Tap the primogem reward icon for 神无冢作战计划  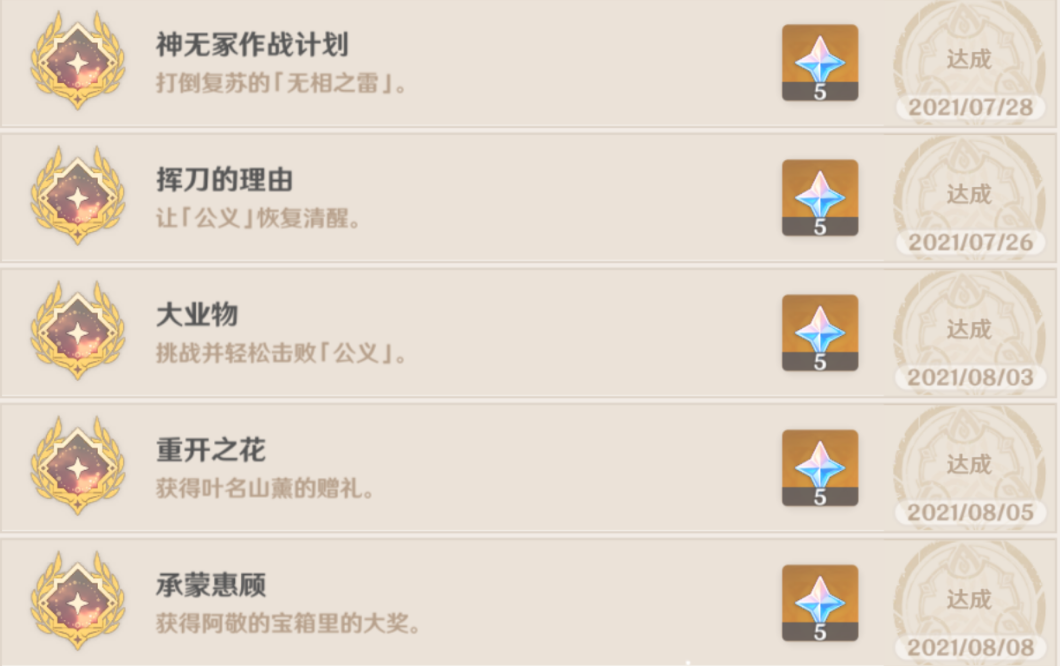point(820,63)
